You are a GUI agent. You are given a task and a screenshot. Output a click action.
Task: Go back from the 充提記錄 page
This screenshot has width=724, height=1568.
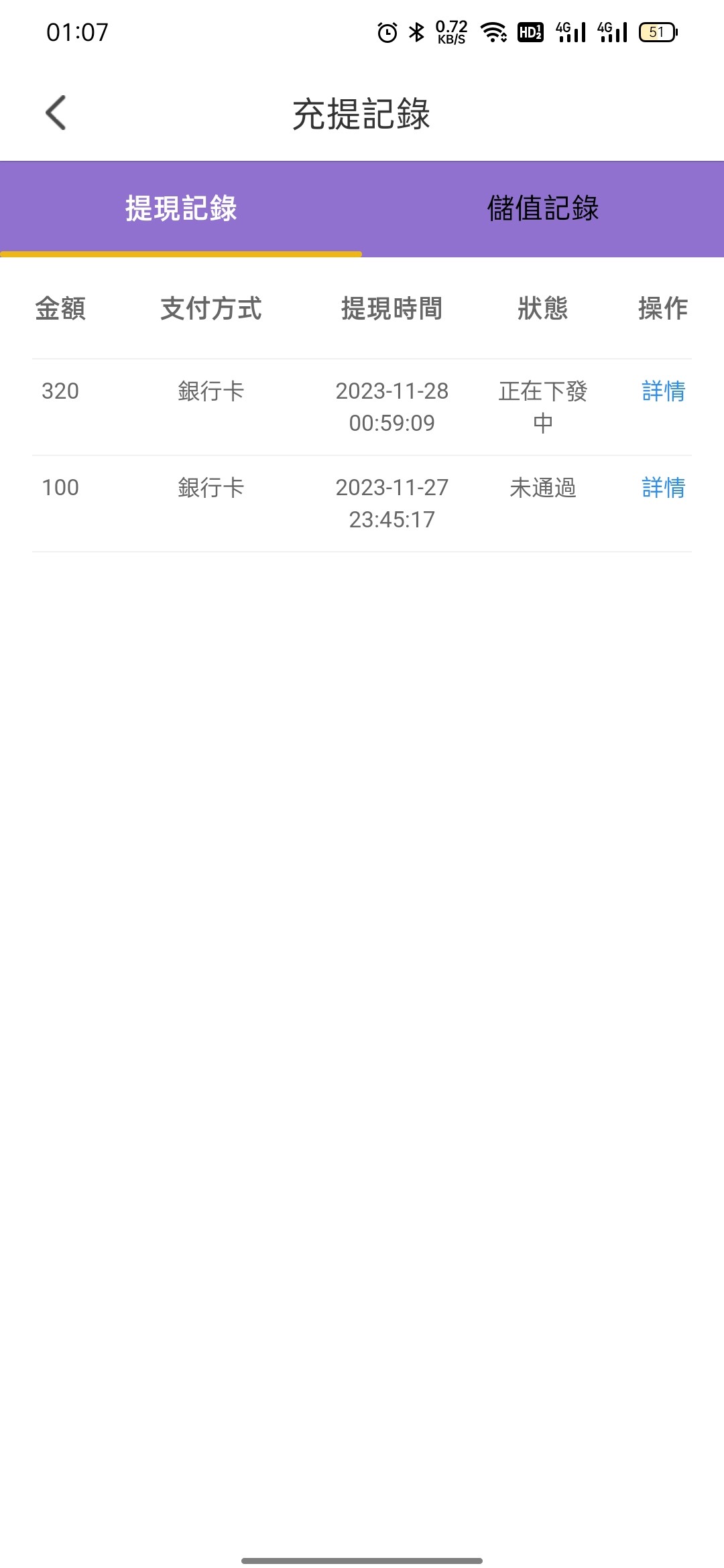pyautogui.click(x=56, y=113)
